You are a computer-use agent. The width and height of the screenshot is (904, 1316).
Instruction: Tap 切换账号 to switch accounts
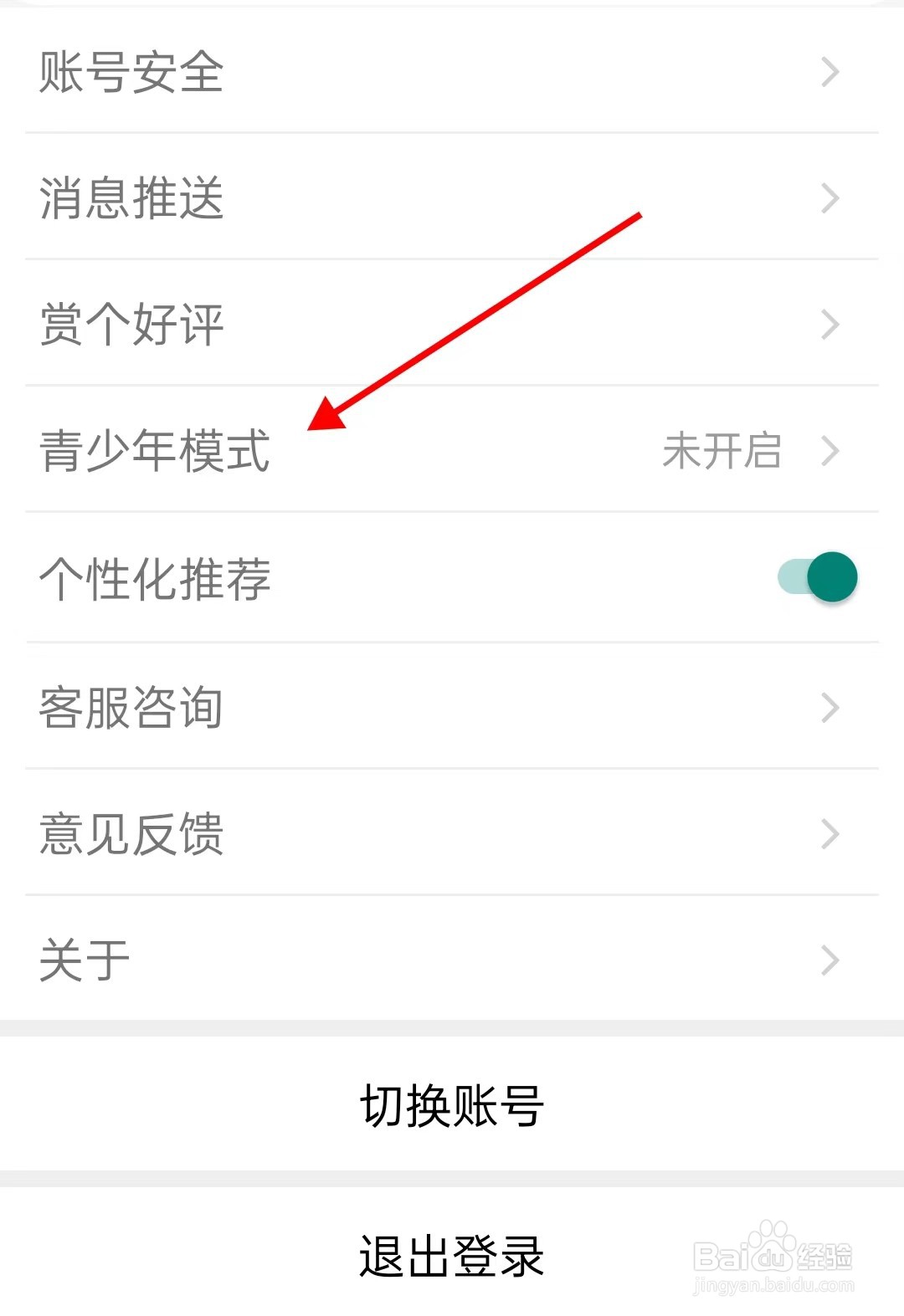click(x=452, y=1104)
